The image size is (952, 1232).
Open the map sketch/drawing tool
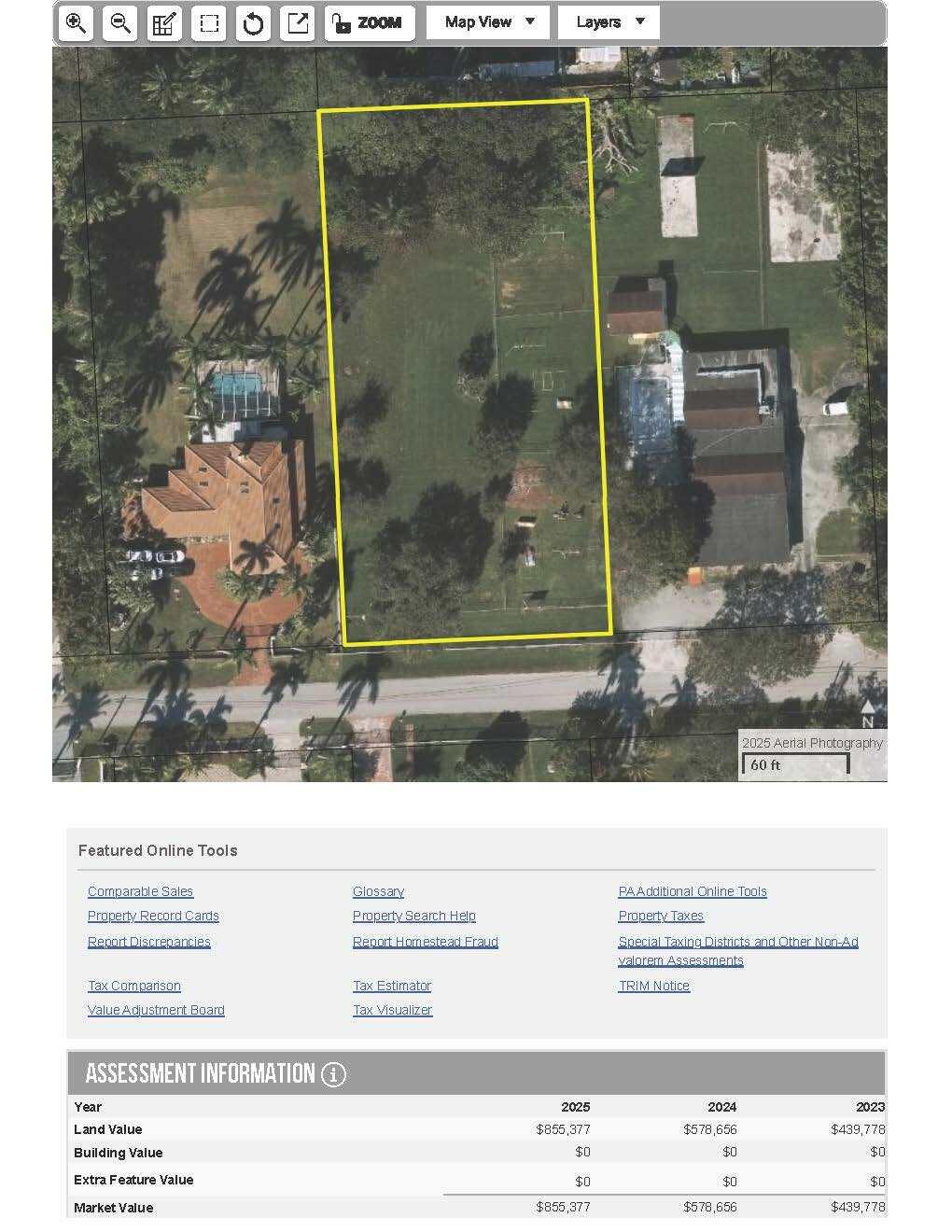(x=163, y=21)
